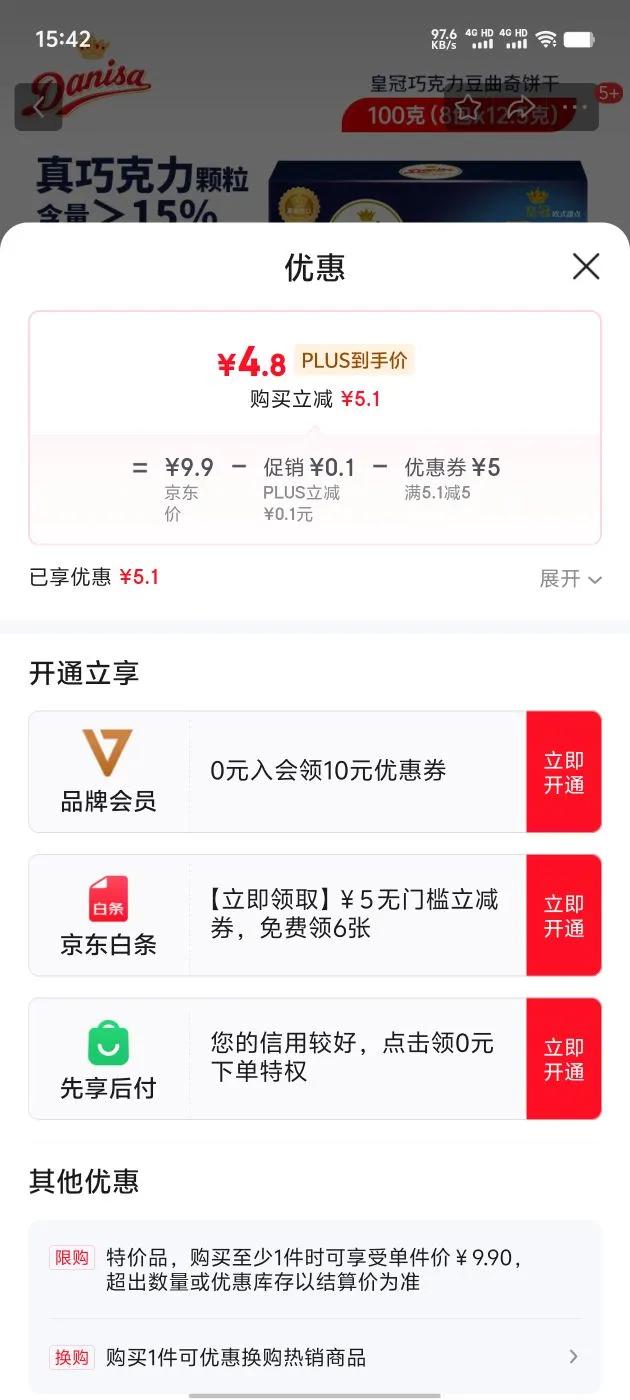The image size is (630, 1400).
Task: Expand the 已享优惠 details with 展开
Action: (570, 579)
